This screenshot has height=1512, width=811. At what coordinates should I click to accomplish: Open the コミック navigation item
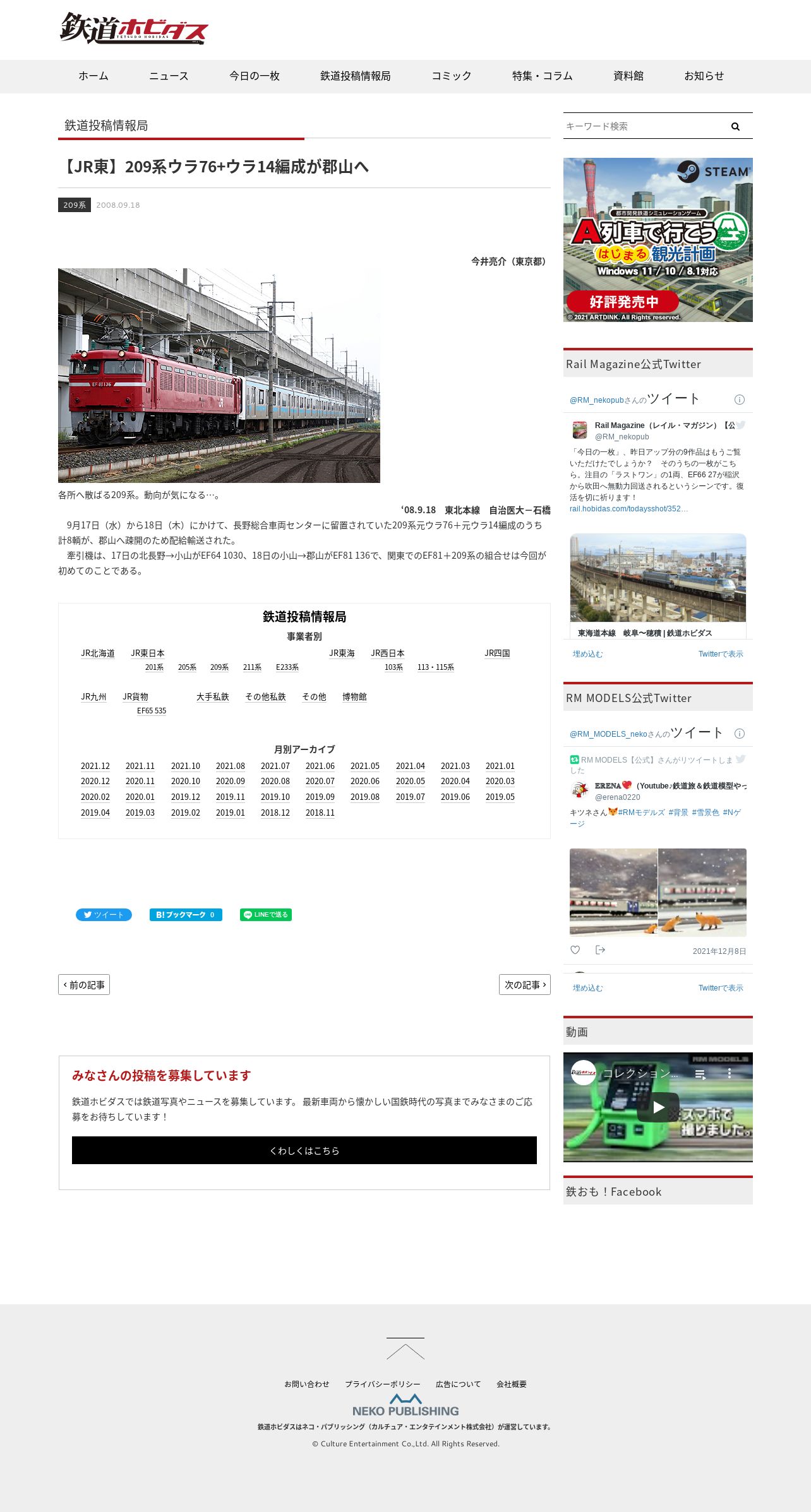point(451,76)
